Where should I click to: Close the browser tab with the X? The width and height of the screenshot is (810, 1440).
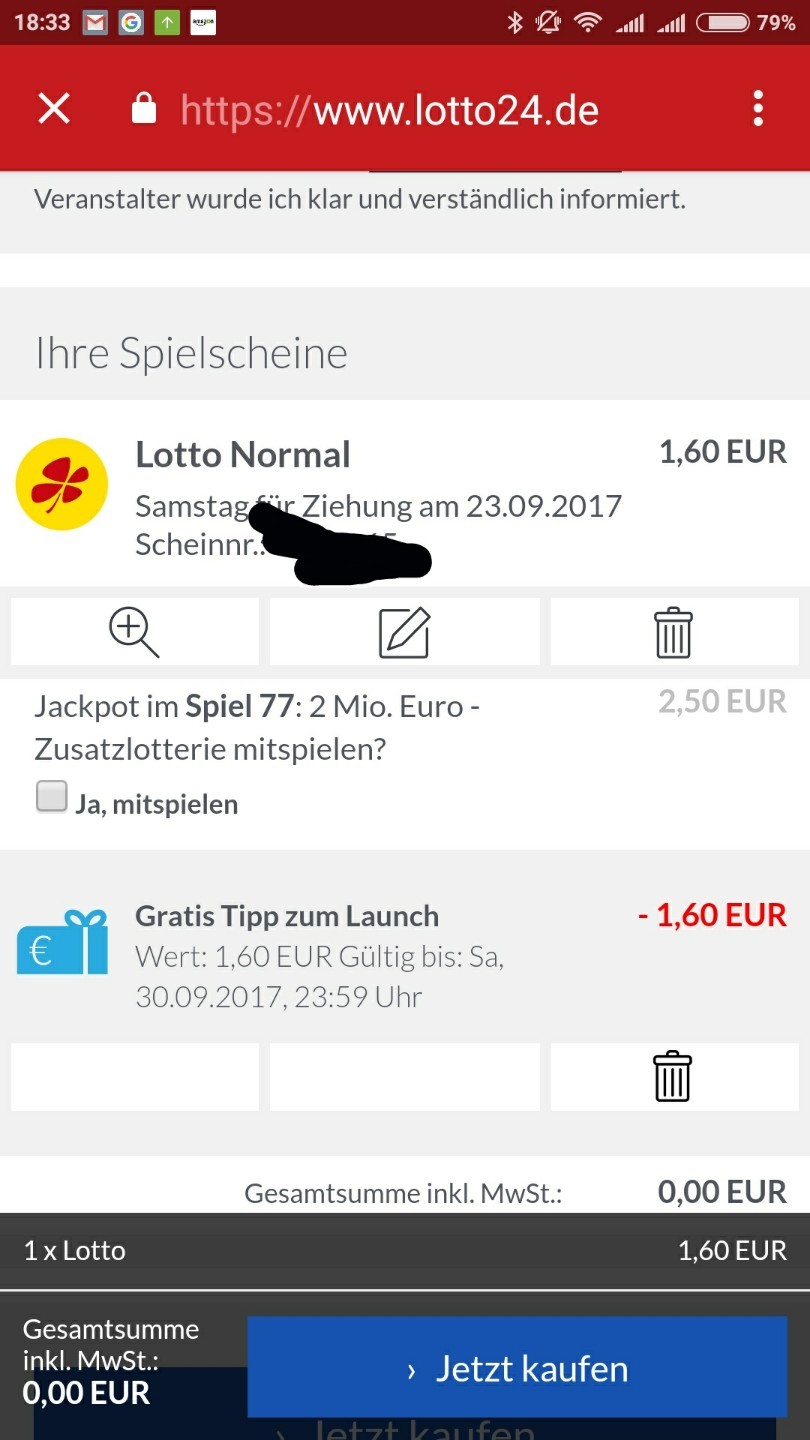[54, 108]
